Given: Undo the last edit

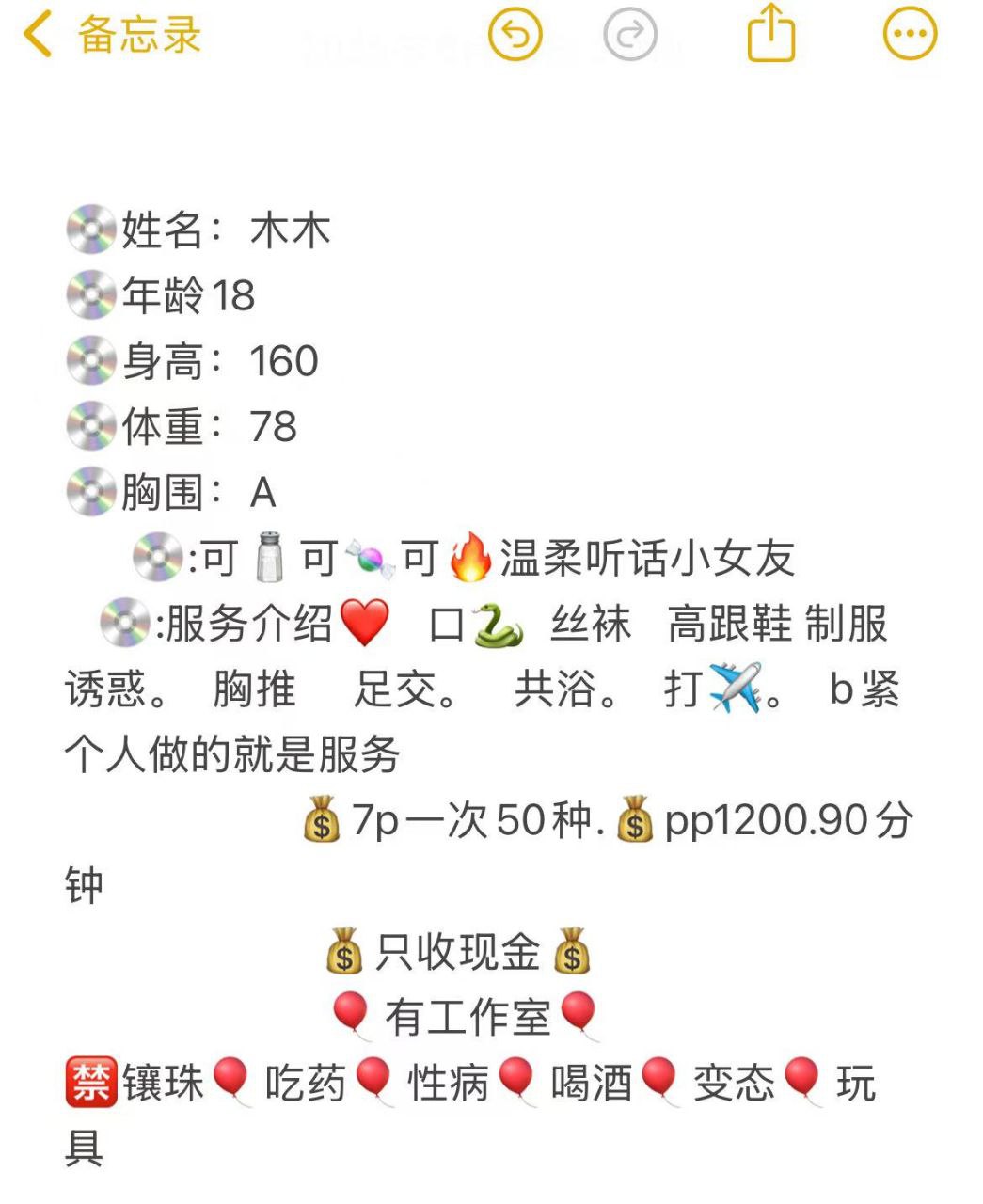Looking at the screenshot, I should (515, 36).
